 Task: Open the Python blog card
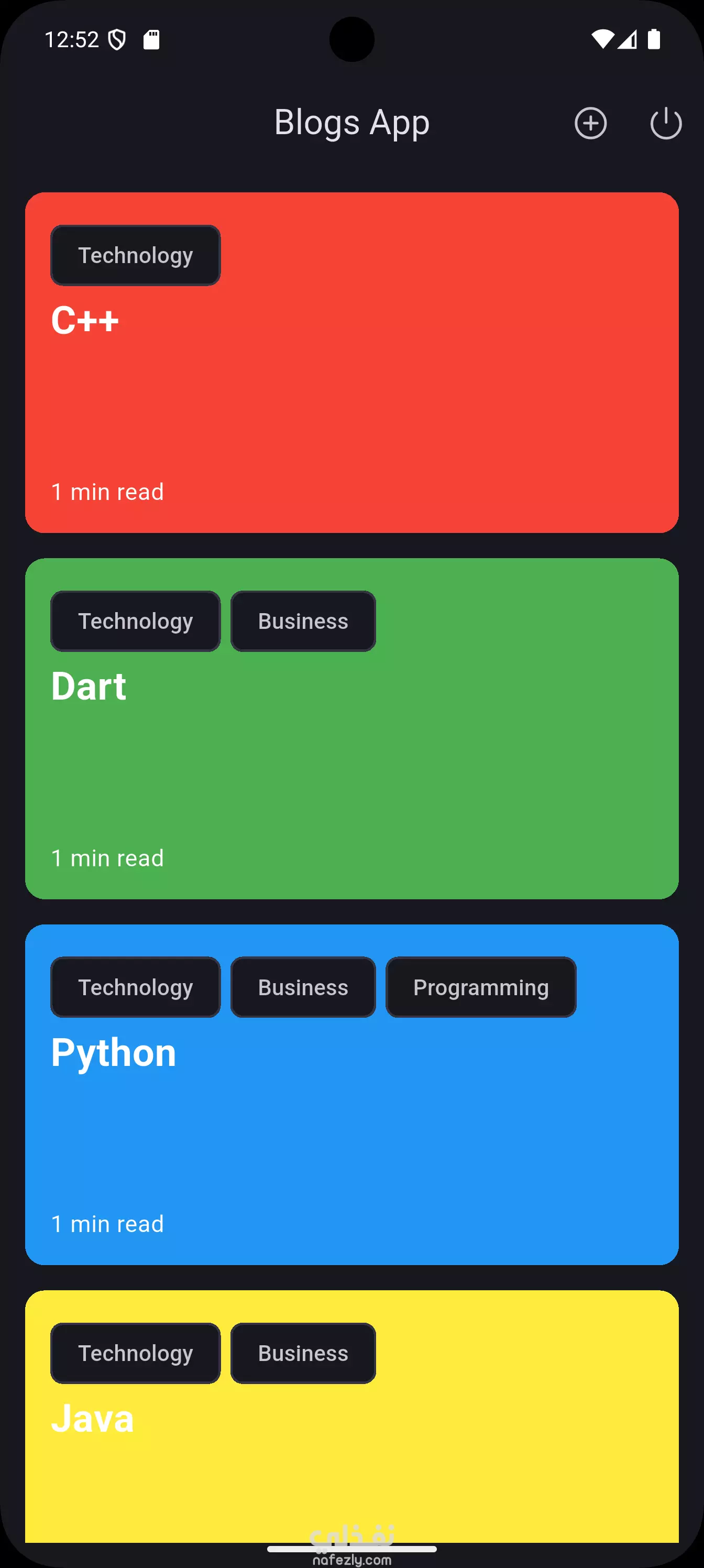351,1094
